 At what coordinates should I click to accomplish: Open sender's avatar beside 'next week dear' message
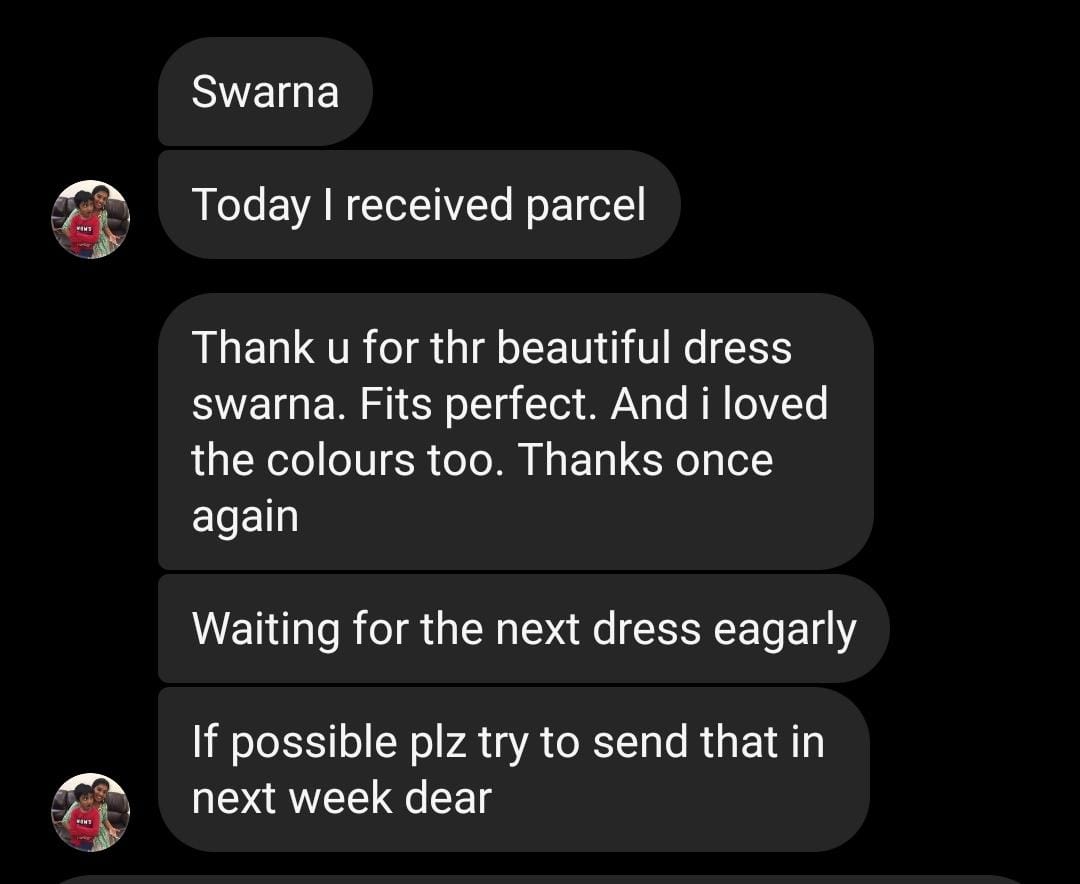pos(91,811)
